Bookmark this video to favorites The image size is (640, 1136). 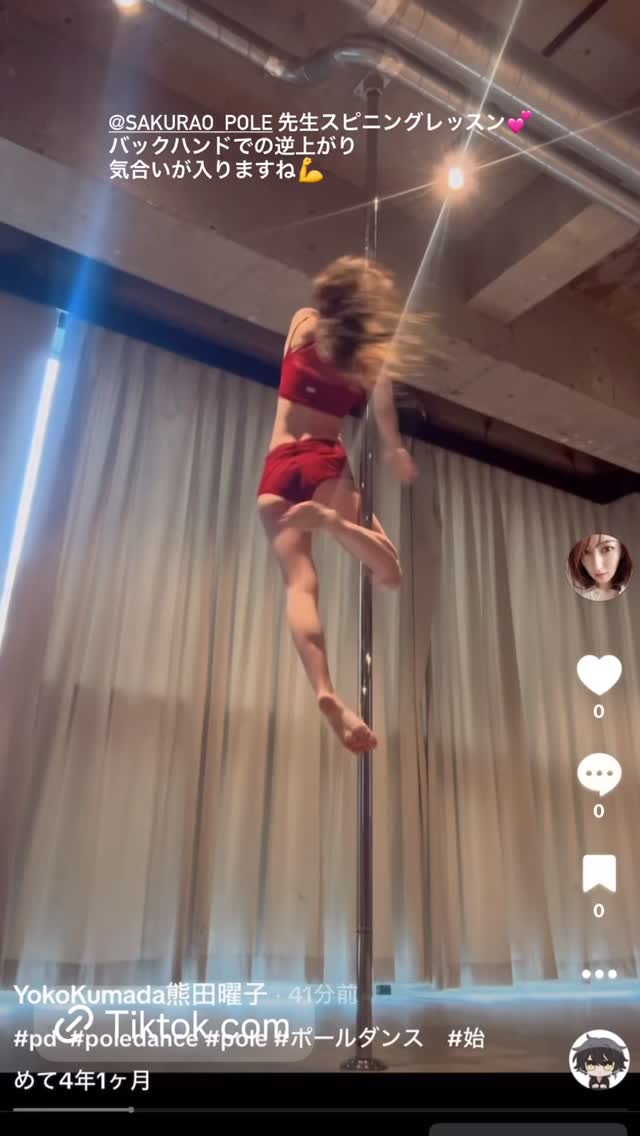click(x=598, y=874)
